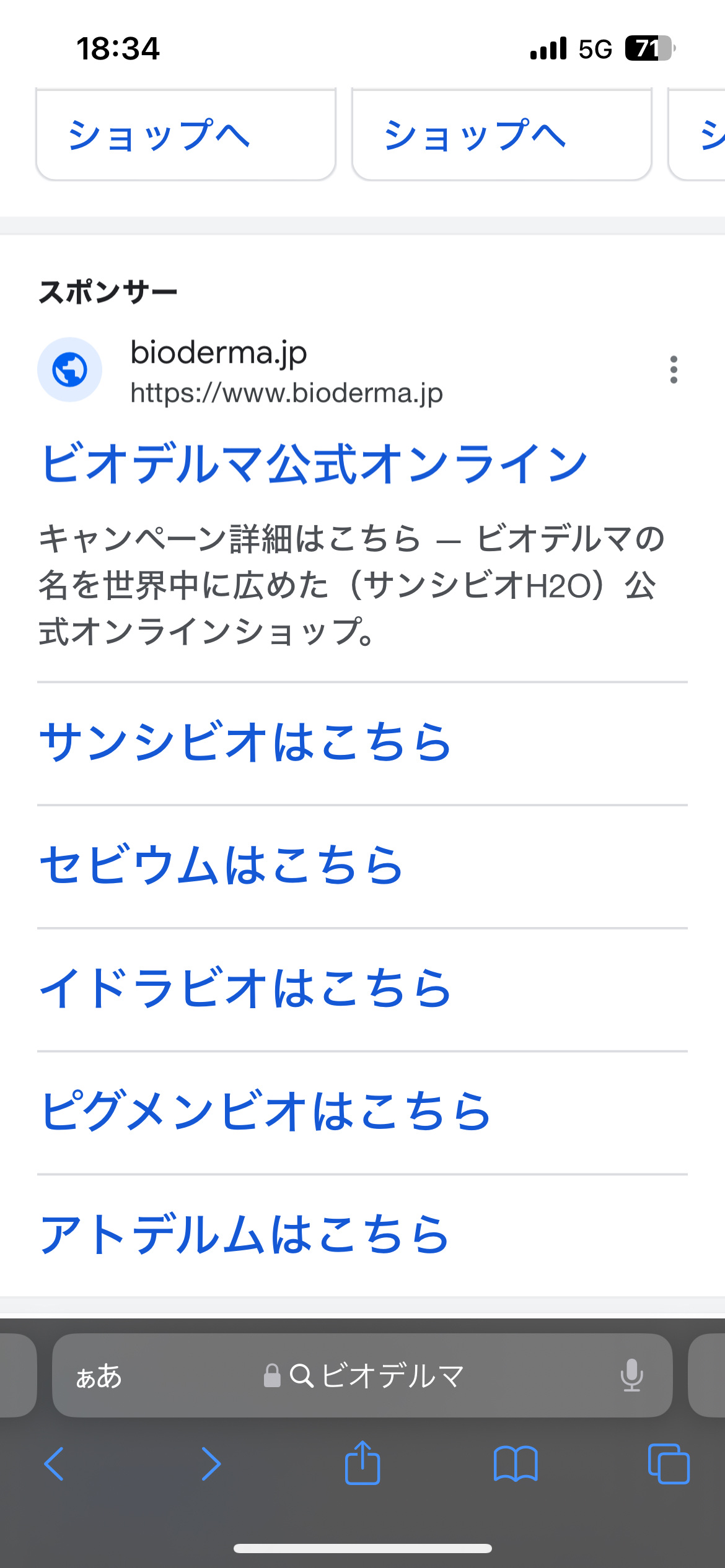Open the ビオデルマ公式オンライン ad link
The image size is (725, 1568).
314,464
